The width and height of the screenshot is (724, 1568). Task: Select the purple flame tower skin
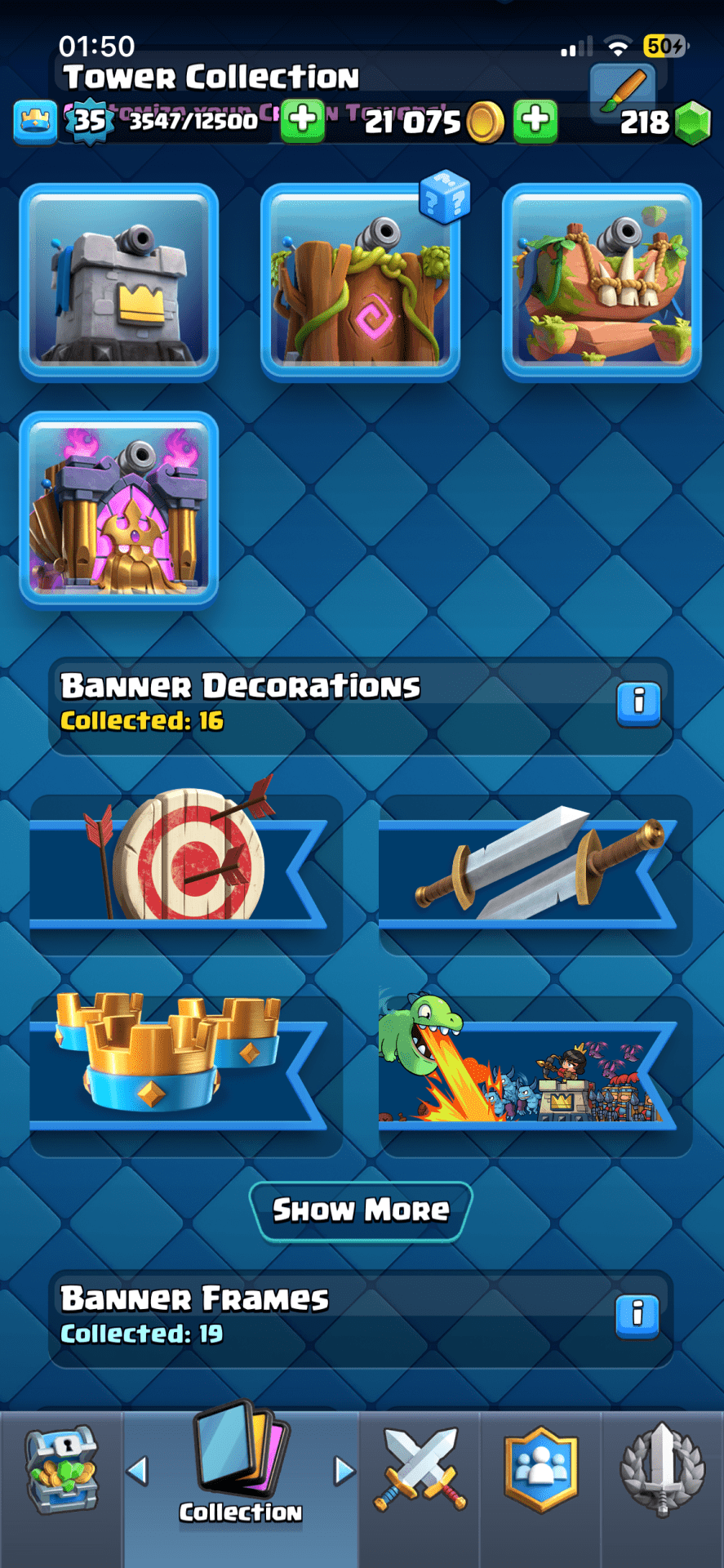(x=119, y=510)
